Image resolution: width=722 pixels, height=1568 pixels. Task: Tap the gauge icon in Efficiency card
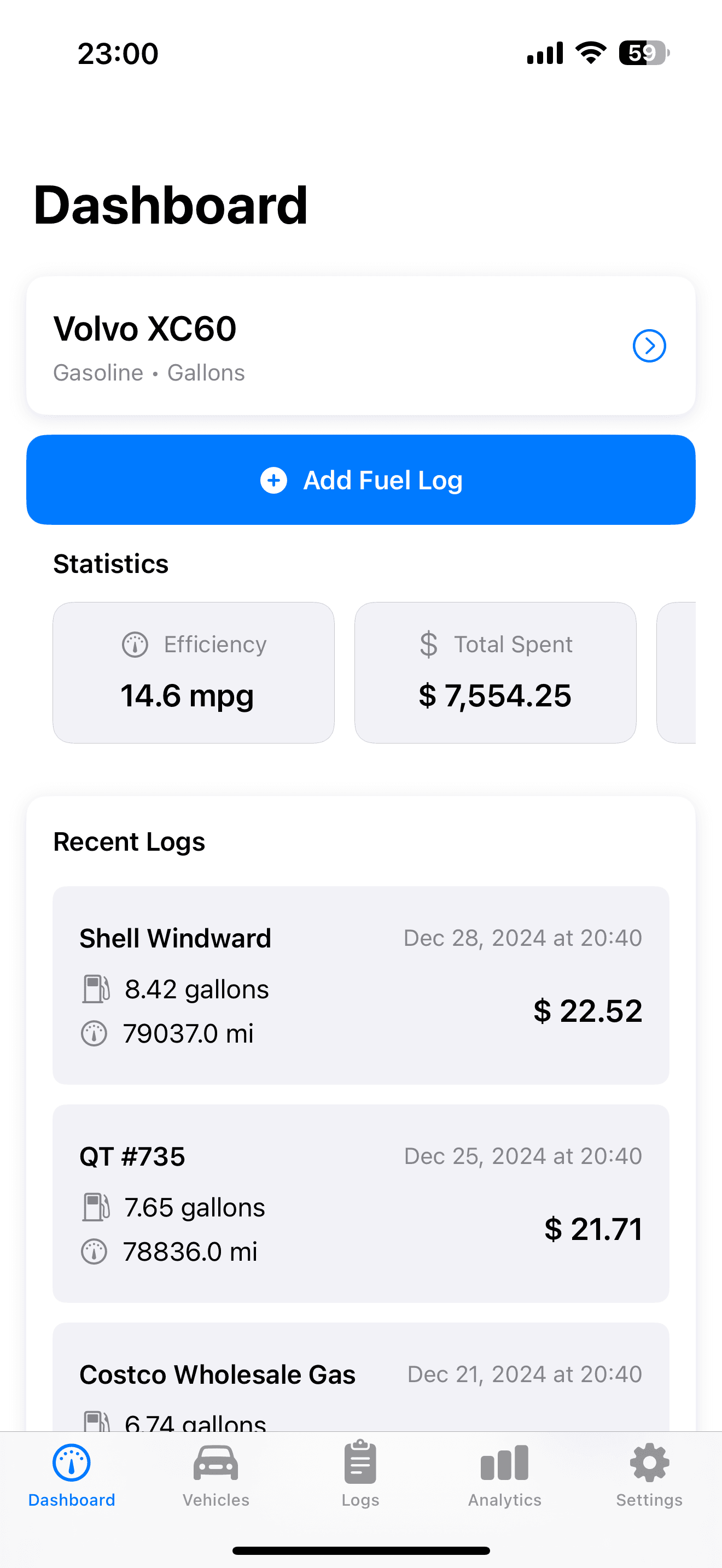[135, 644]
